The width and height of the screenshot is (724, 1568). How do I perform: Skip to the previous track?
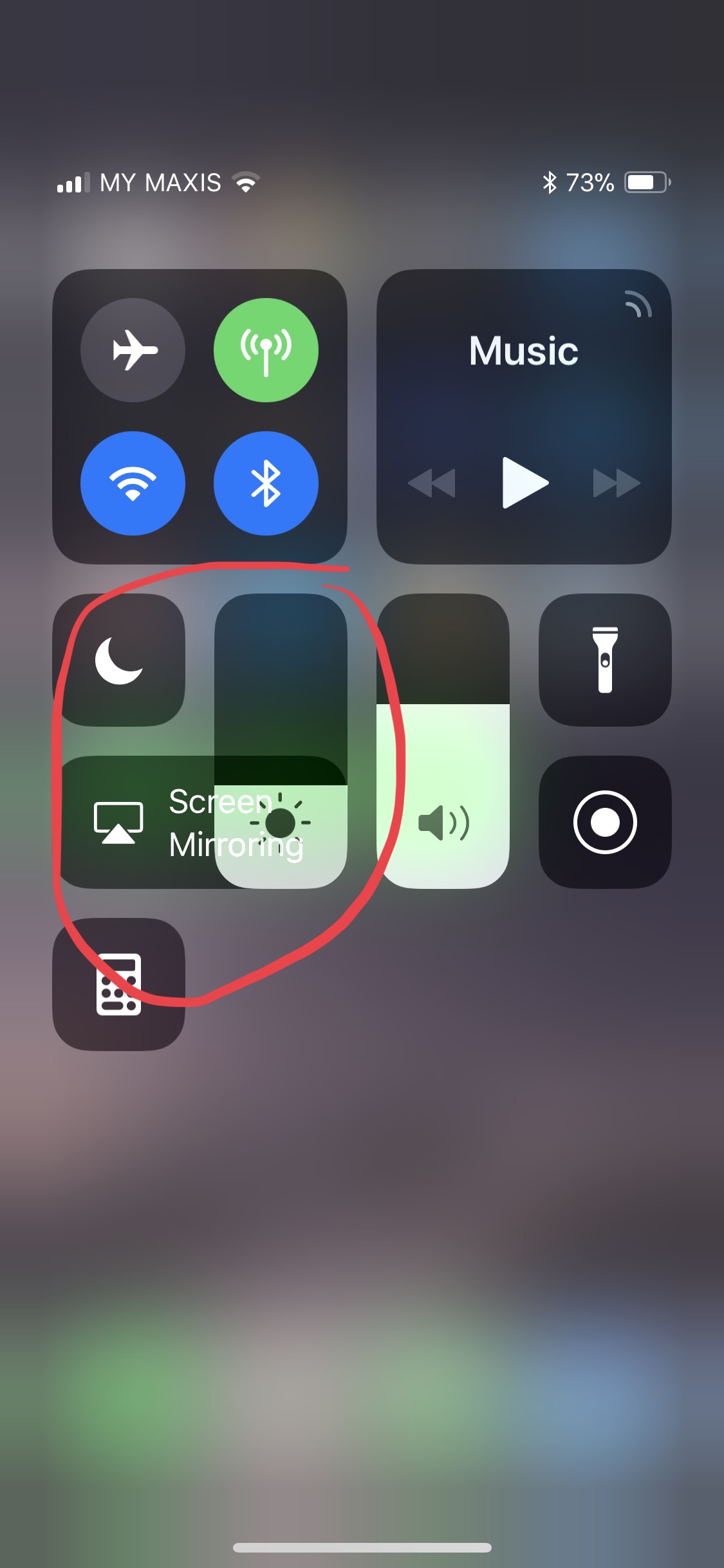(432, 483)
